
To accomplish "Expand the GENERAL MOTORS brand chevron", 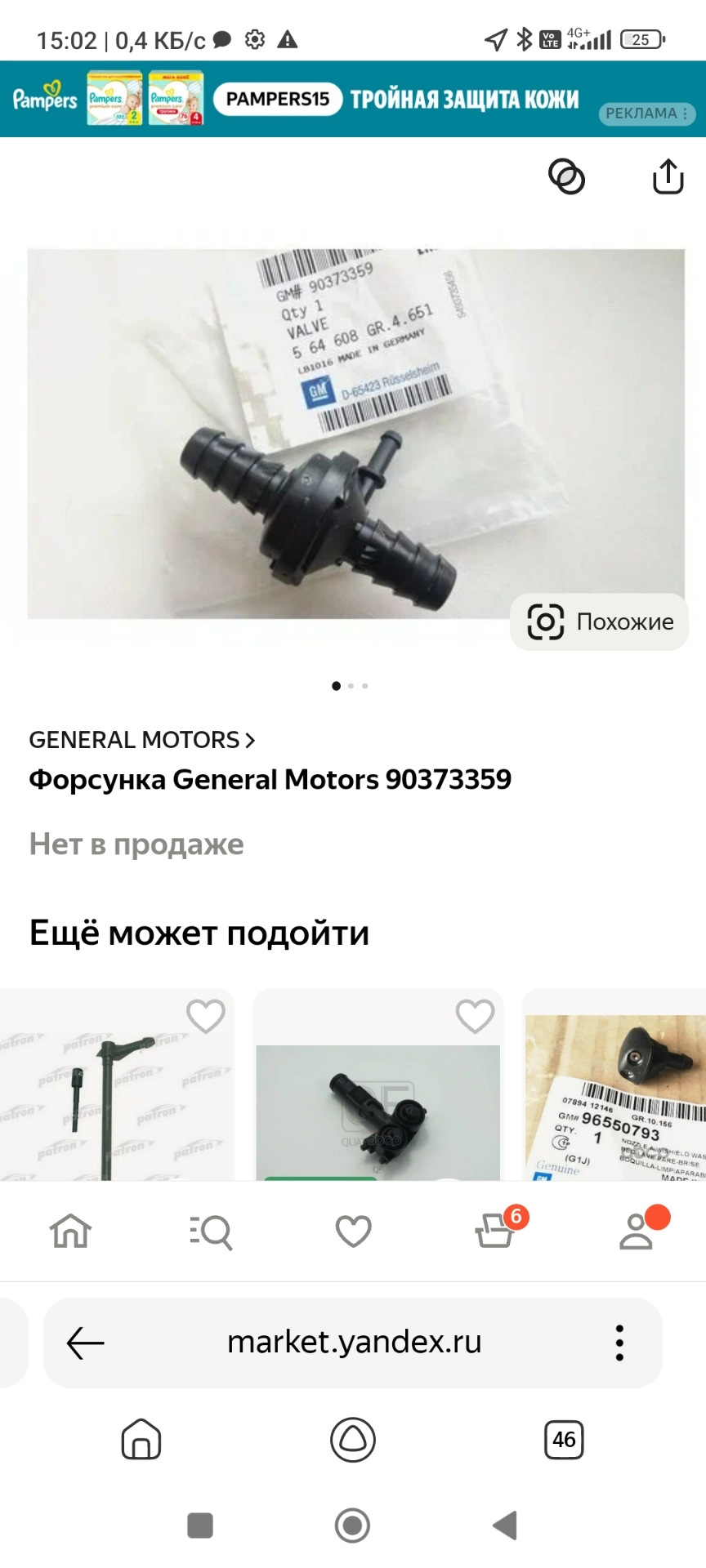I will click(x=249, y=740).
